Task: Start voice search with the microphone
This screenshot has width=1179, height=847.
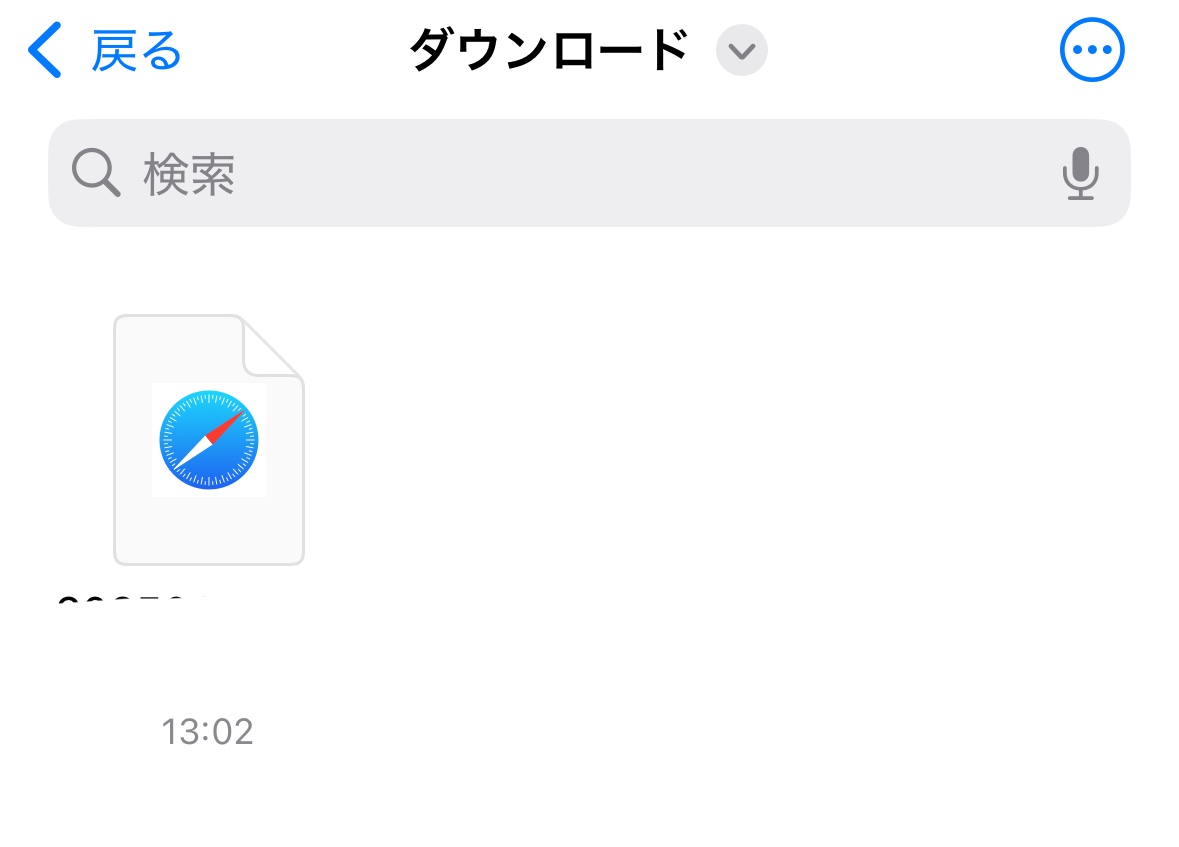Action: [1080, 174]
